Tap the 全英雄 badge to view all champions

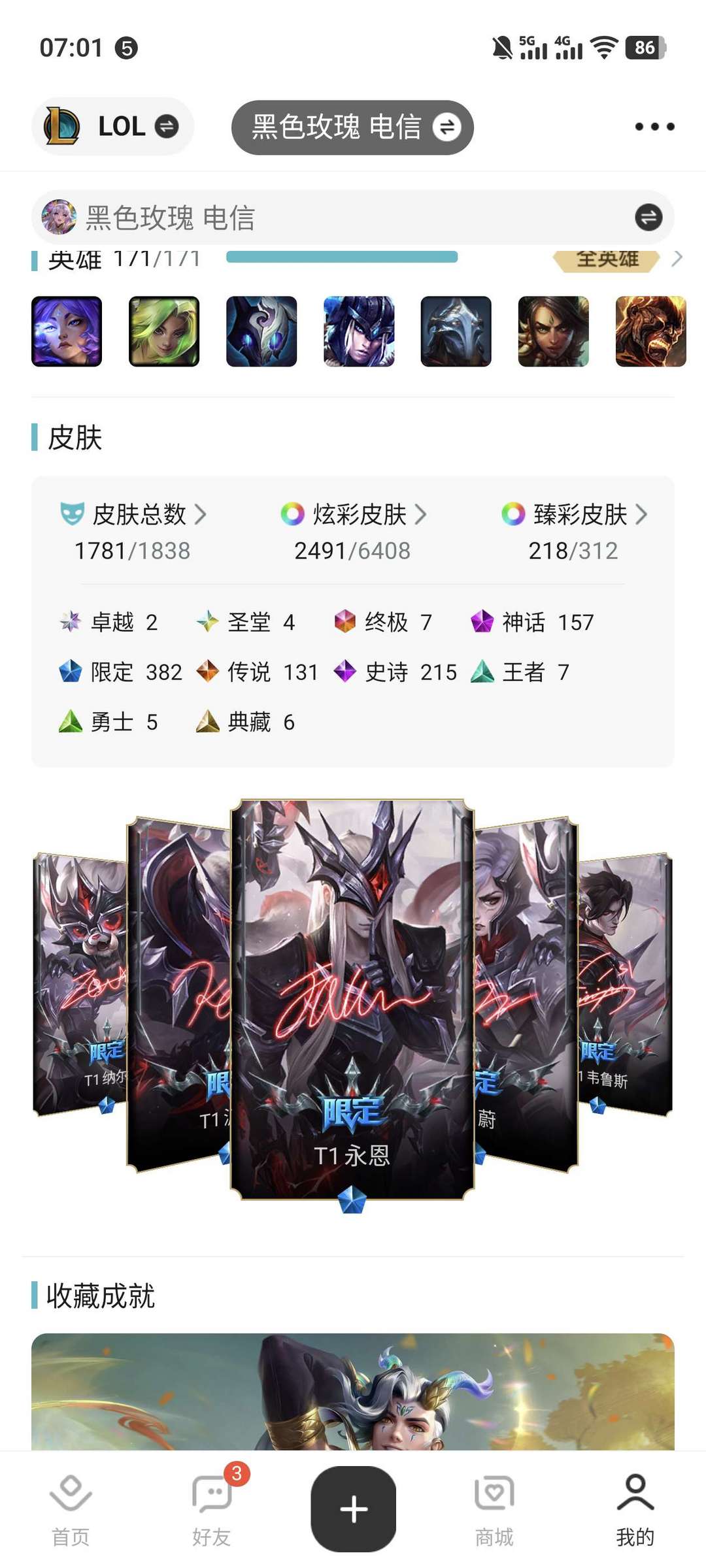pos(607,259)
